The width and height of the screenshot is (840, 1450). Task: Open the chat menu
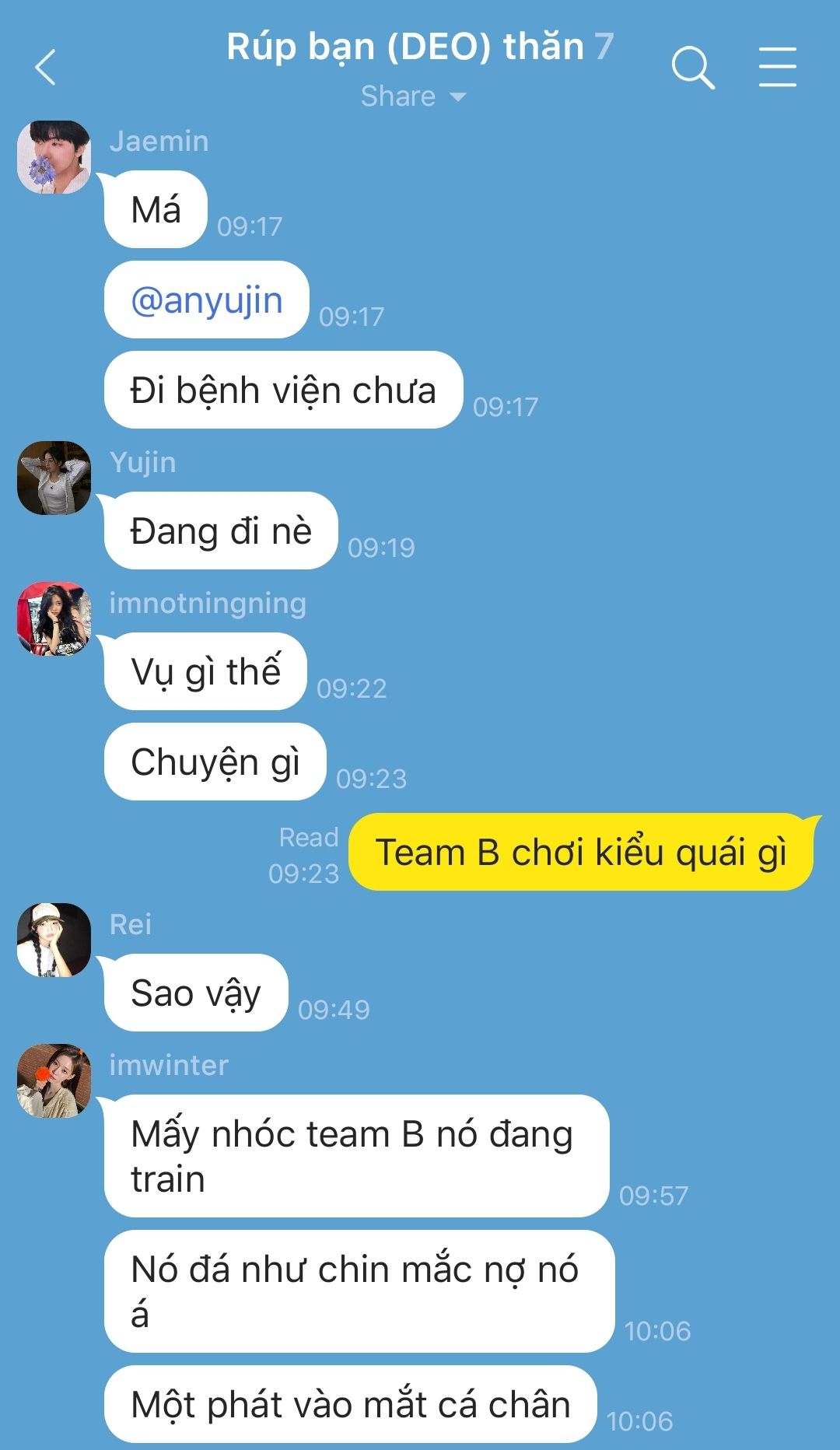click(778, 66)
